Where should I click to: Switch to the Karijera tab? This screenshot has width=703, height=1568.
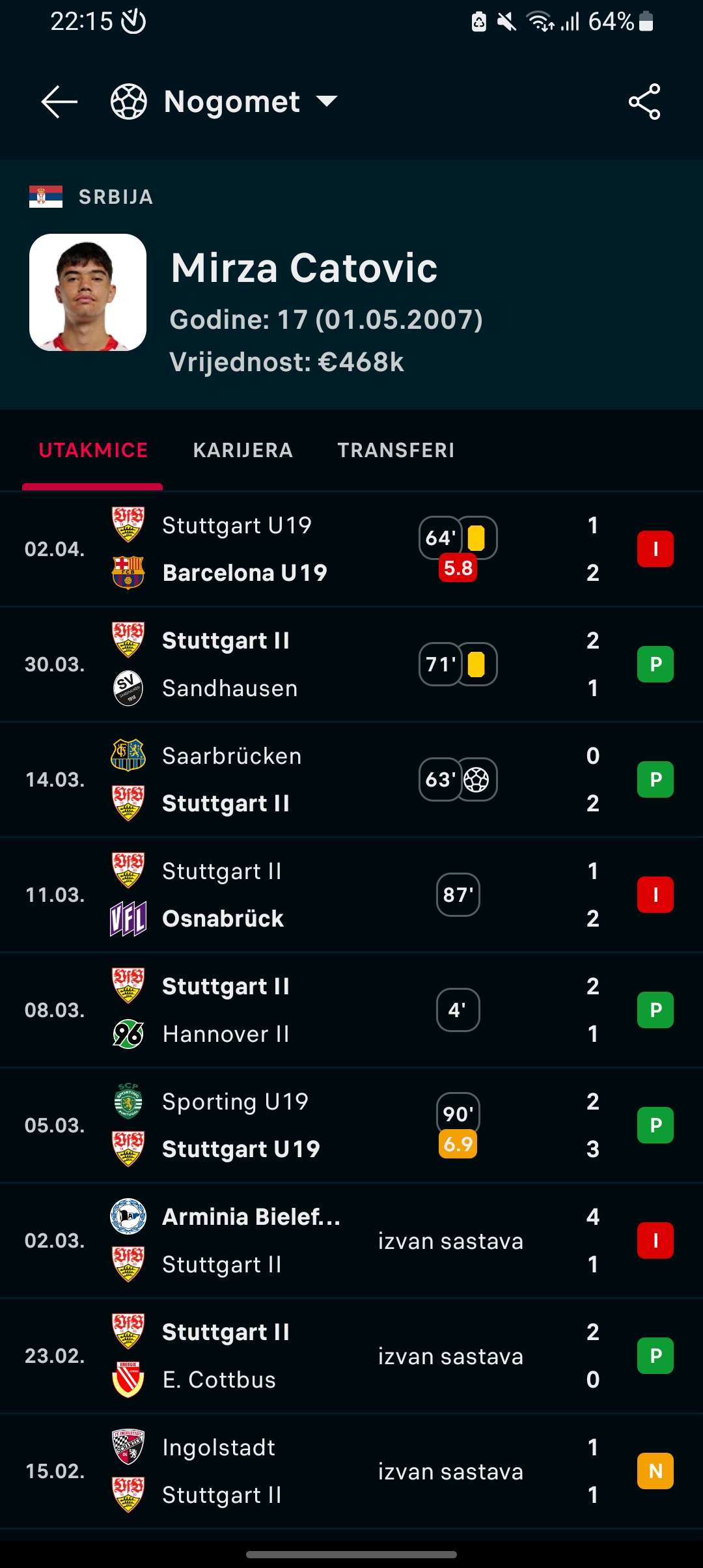tap(243, 450)
